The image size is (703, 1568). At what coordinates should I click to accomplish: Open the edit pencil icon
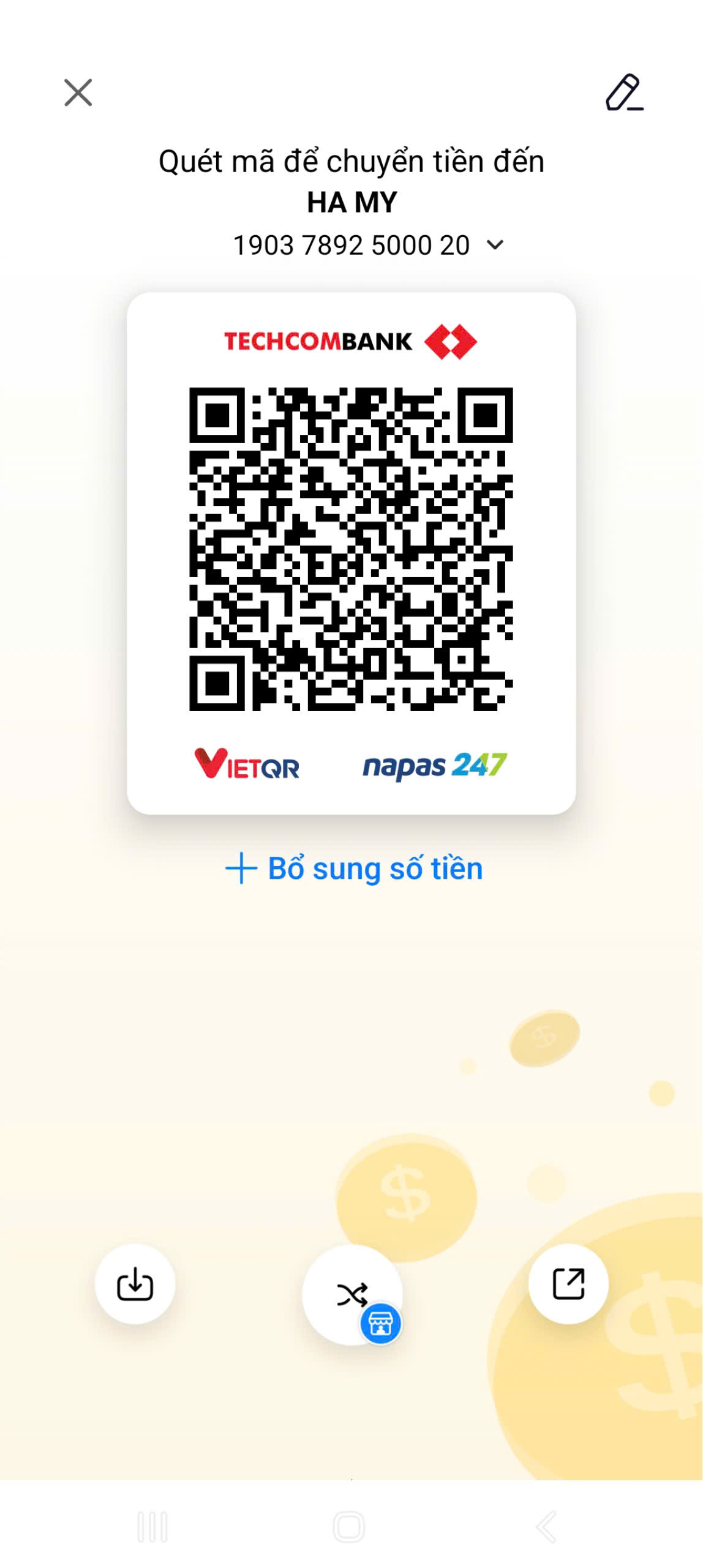pyautogui.click(x=624, y=92)
